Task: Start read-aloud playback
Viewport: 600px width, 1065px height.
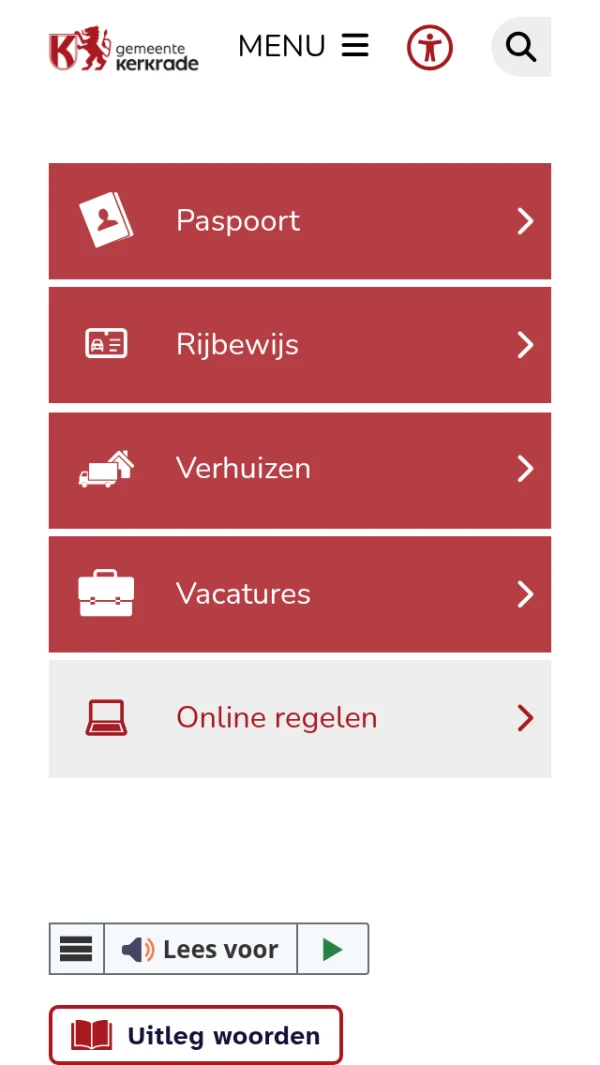Action: pyautogui.click(x=333, y=949)
